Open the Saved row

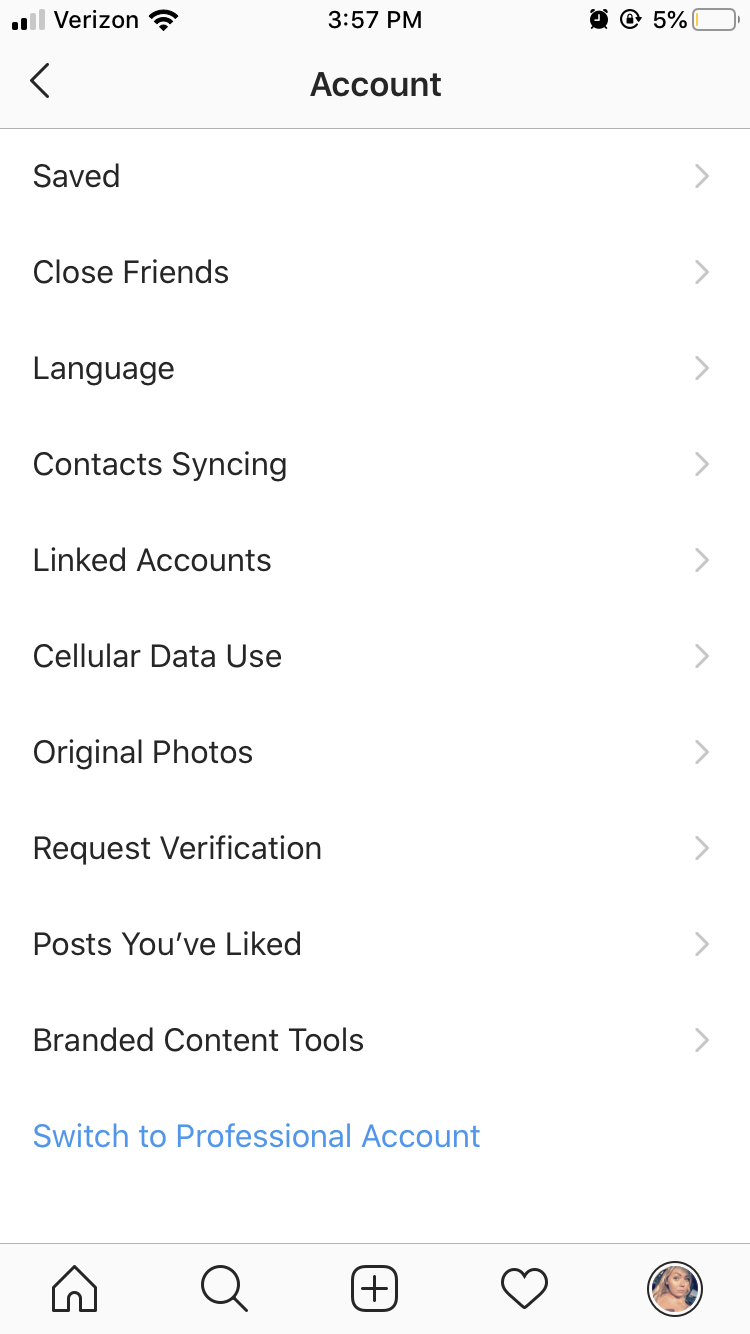(x=375, y=176)
